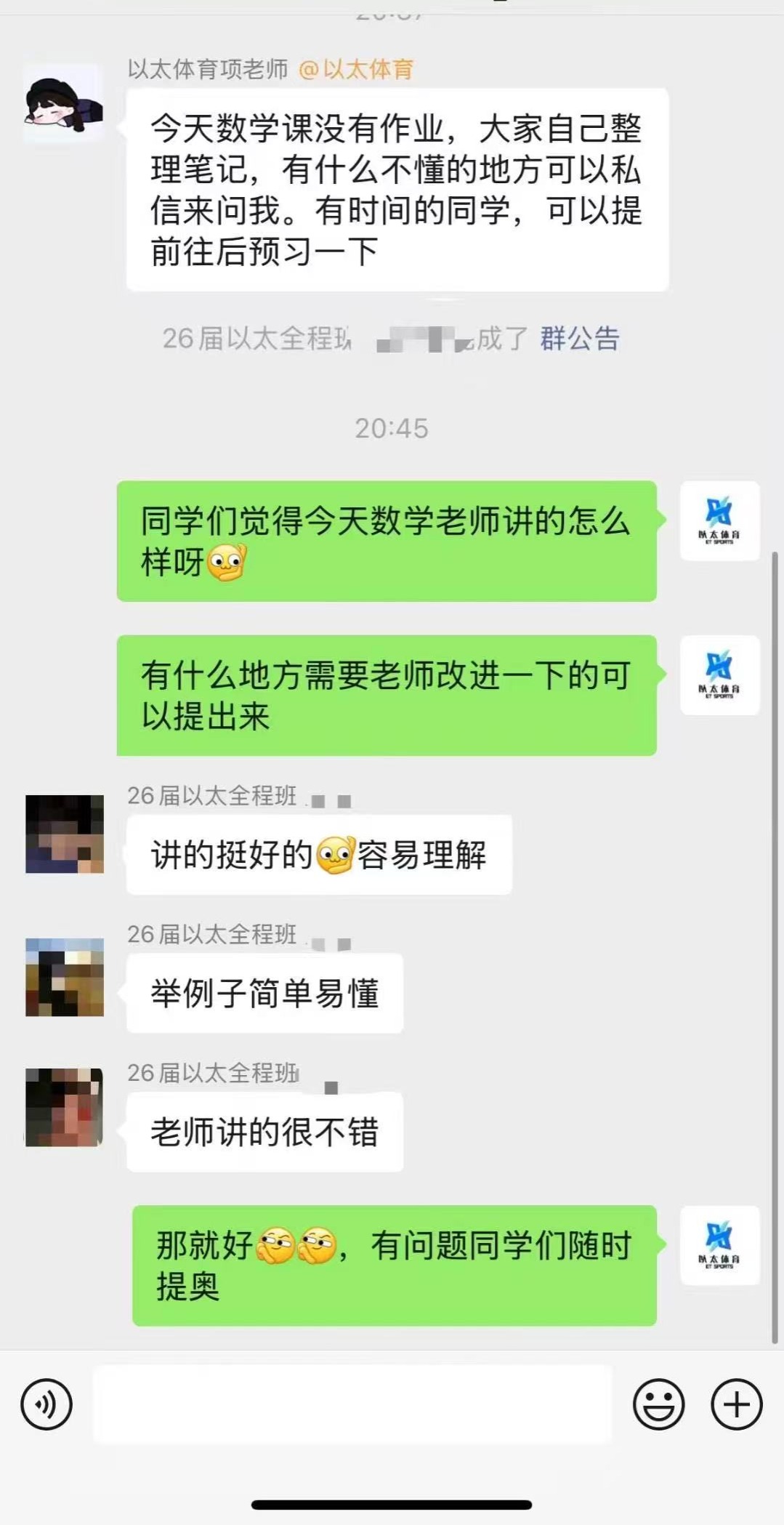The image size is (784, 1525).
Task: Tap the 20:45 timestamp label
Action: click(x=390, y=430)
